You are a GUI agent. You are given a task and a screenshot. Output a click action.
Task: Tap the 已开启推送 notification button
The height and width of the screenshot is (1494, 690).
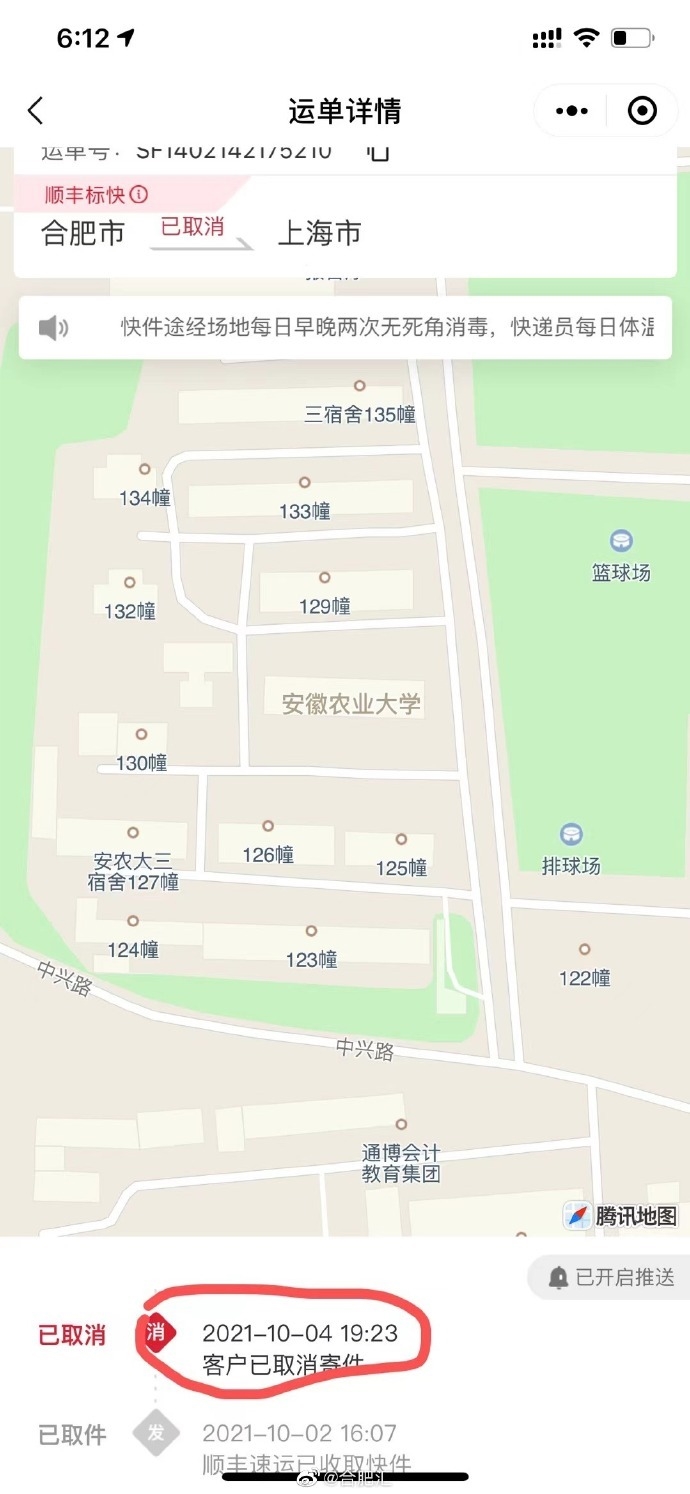tap(611, 1277)
